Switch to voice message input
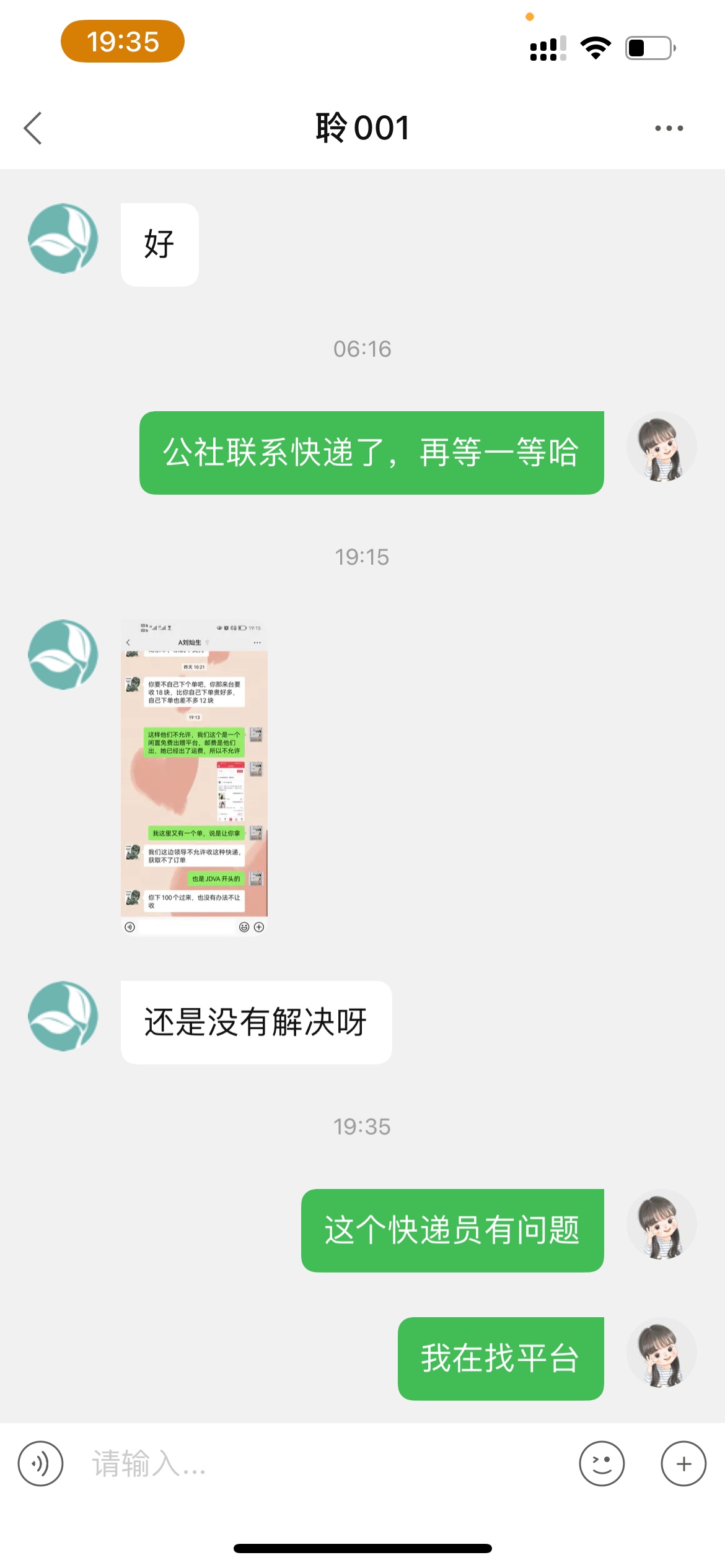725x1568 pixels. [x=40, y=1463]
